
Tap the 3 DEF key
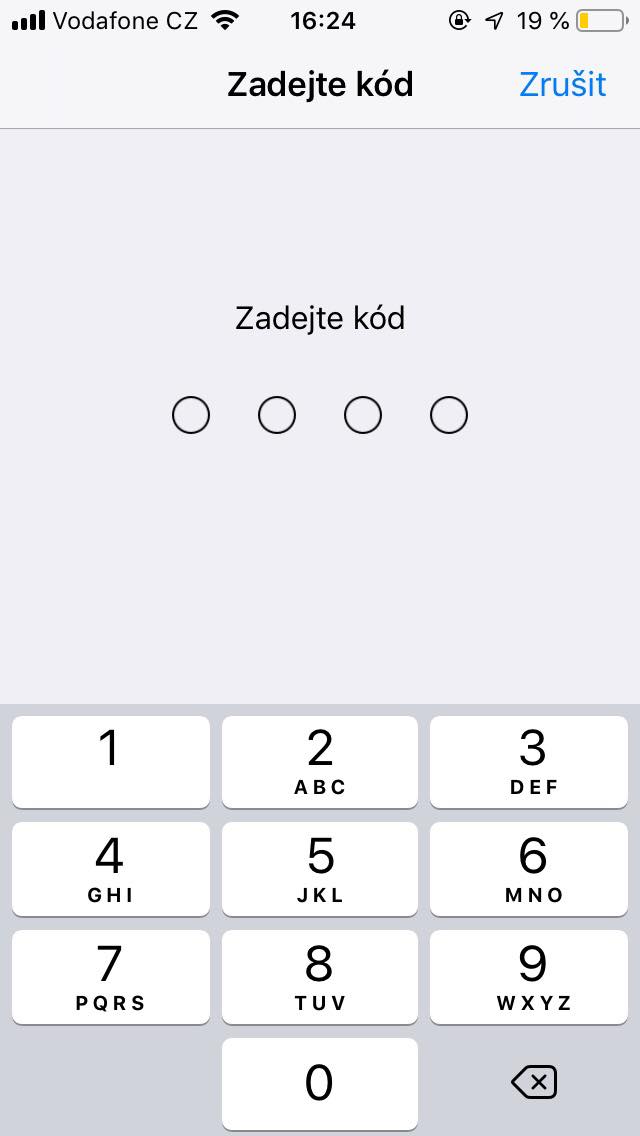click(529, 761)
